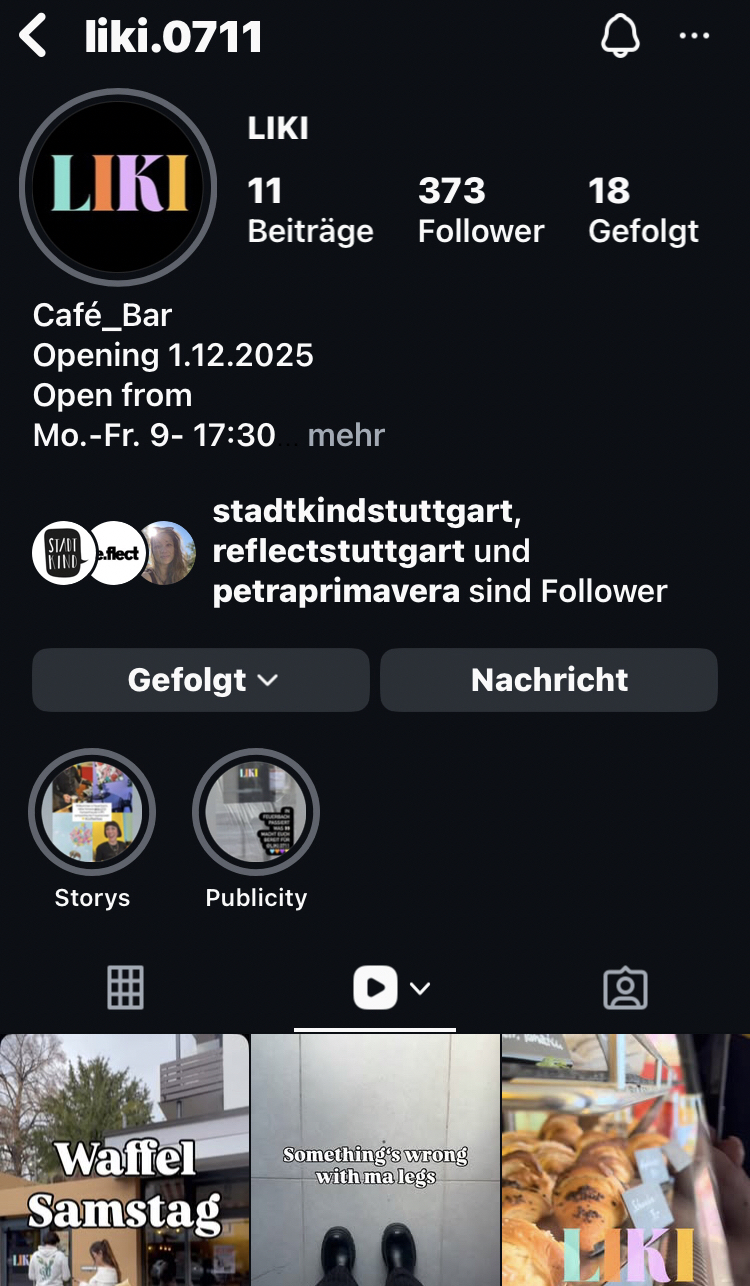Expand the bio with mehr
Viewport: 750px width, 1286px height.
[x=346, y=435]
